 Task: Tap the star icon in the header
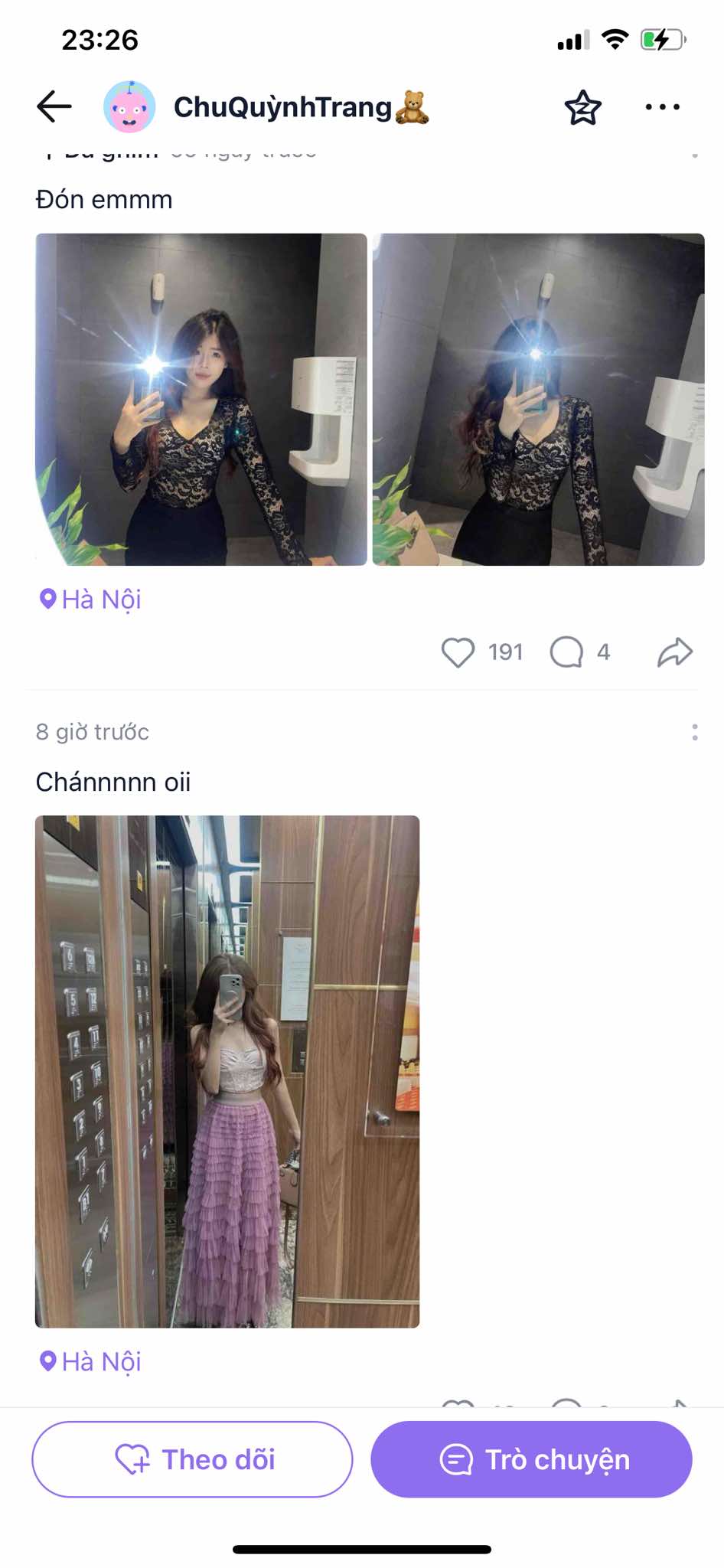(x=583, y=107)
